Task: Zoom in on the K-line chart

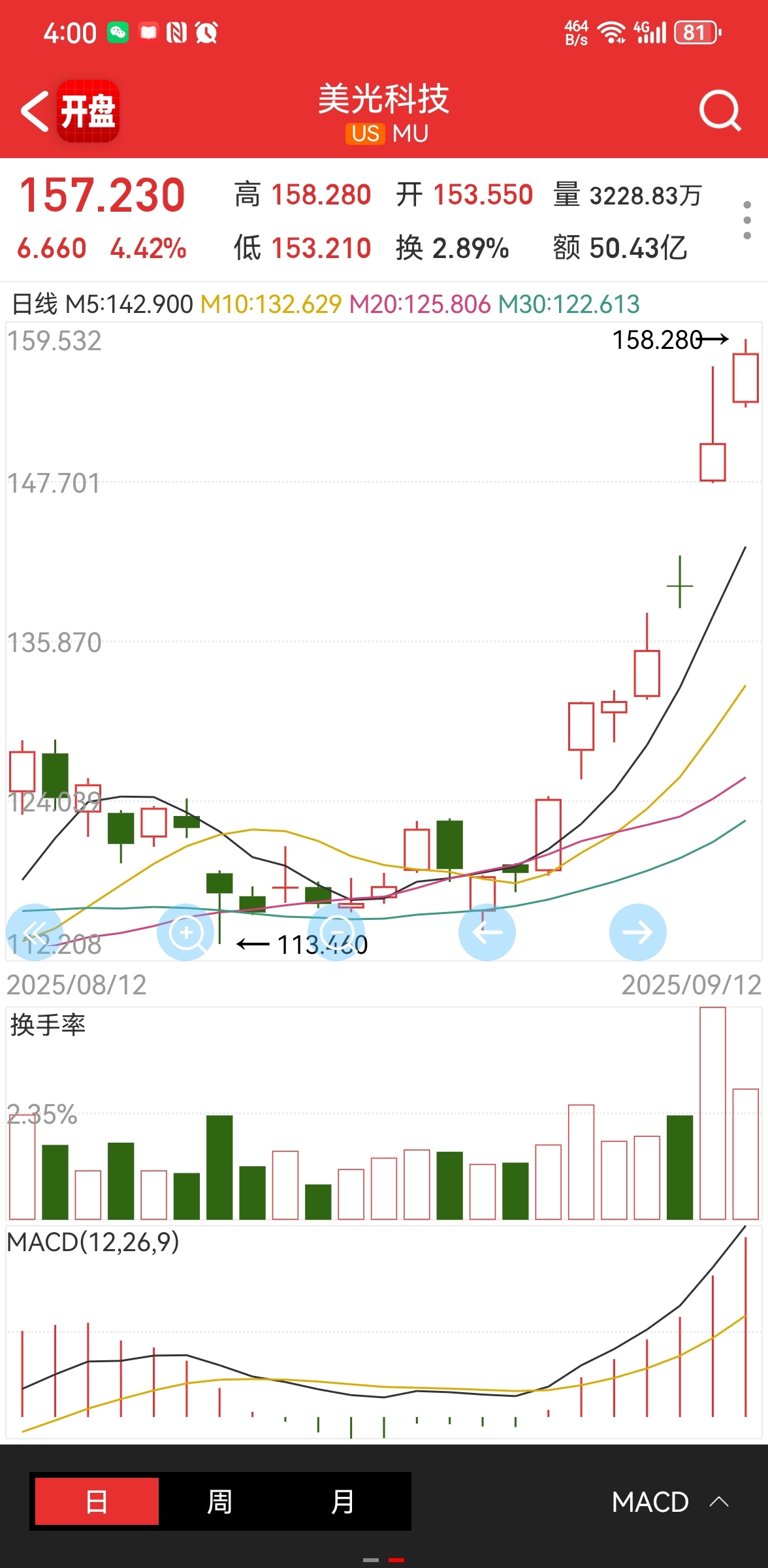Action: point(186,932)
